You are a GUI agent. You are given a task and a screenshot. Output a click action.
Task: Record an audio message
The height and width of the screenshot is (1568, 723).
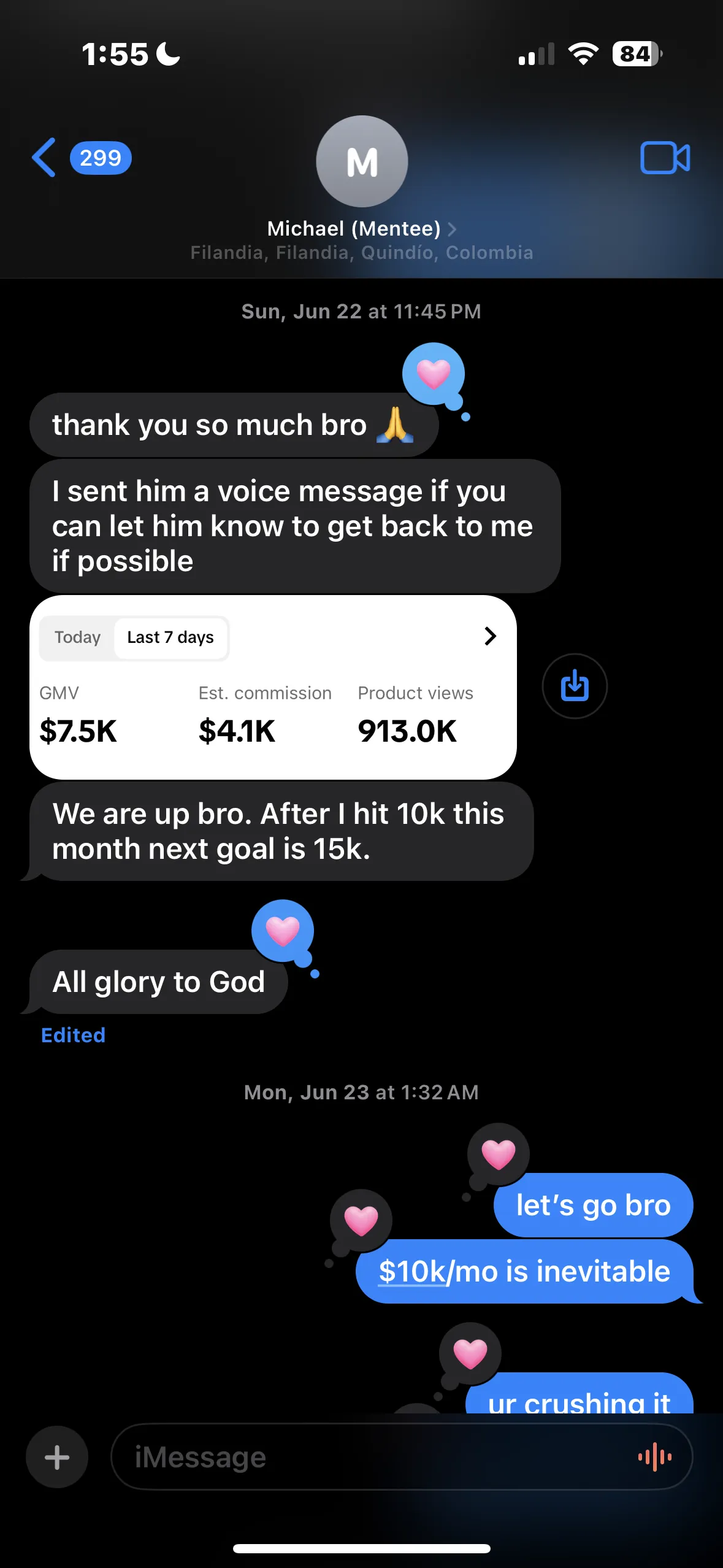point(655,1457)
